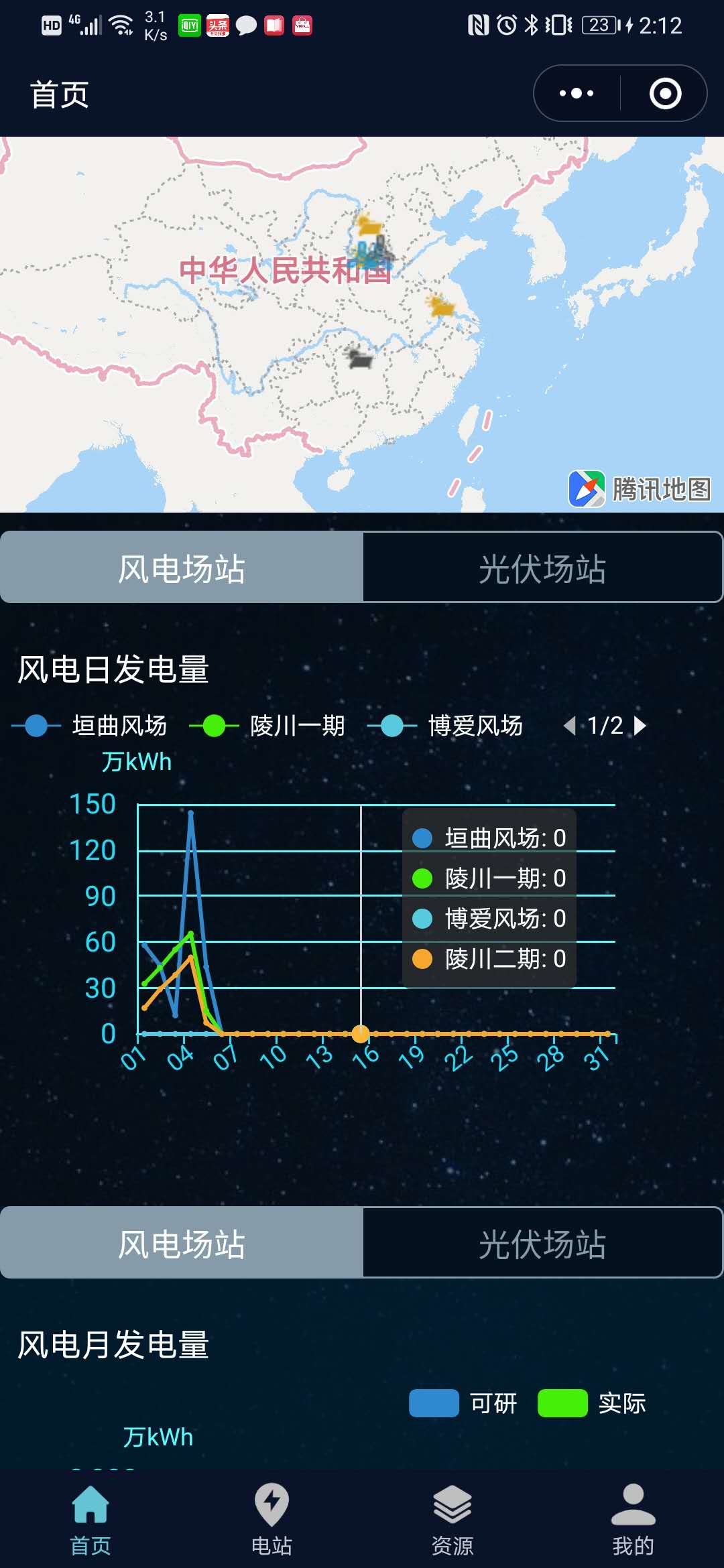Viewport: 724px width, 1568px height.
Task: Toggle 博爱风场 series in the legend
Action: [x=445, y=726]
